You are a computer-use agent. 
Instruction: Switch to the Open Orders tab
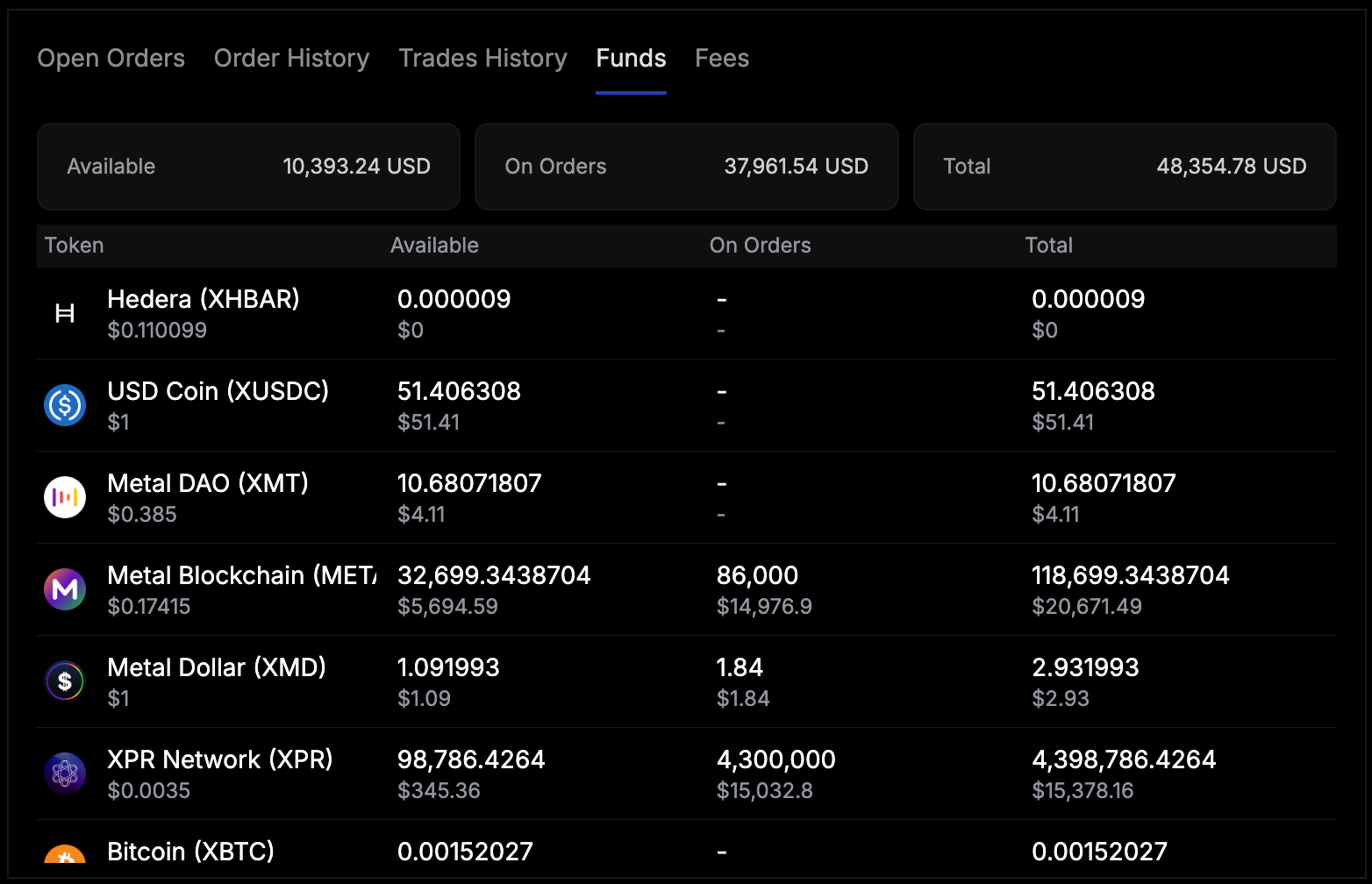[x=111, y=58]
